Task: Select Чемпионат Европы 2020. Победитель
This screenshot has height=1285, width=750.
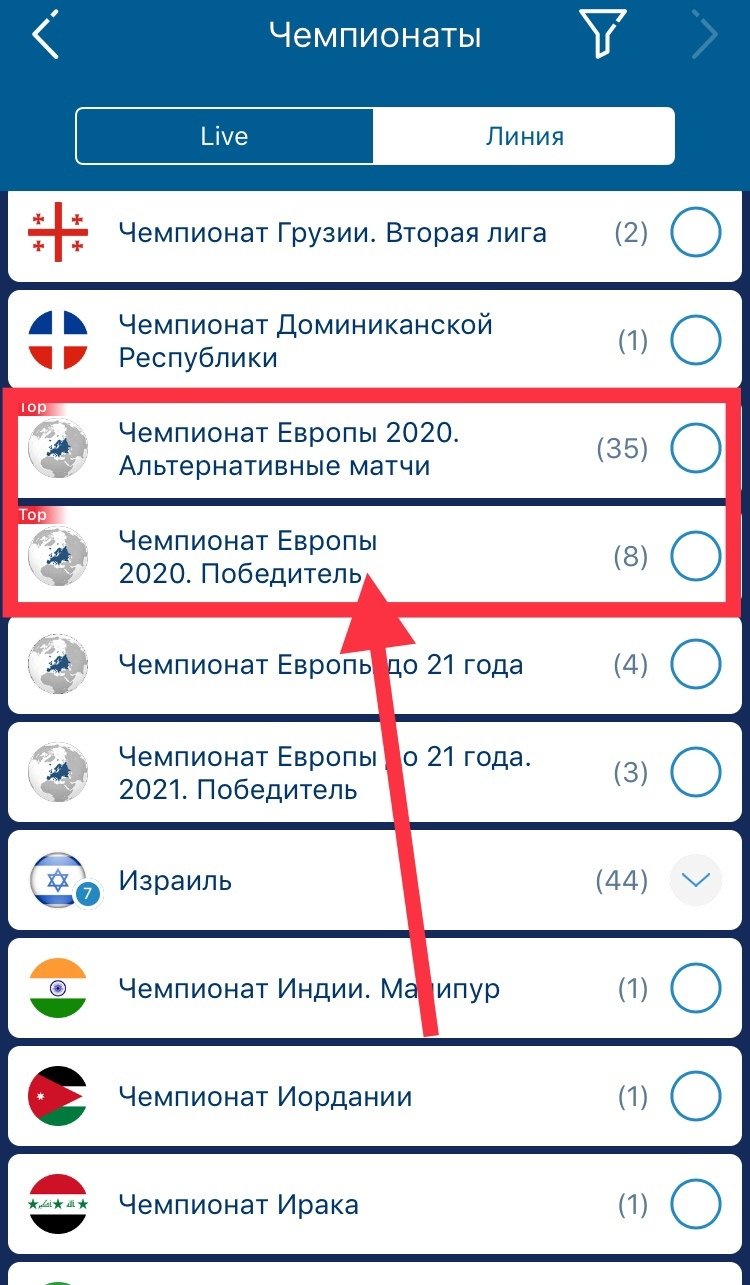Action: (695, 556)
